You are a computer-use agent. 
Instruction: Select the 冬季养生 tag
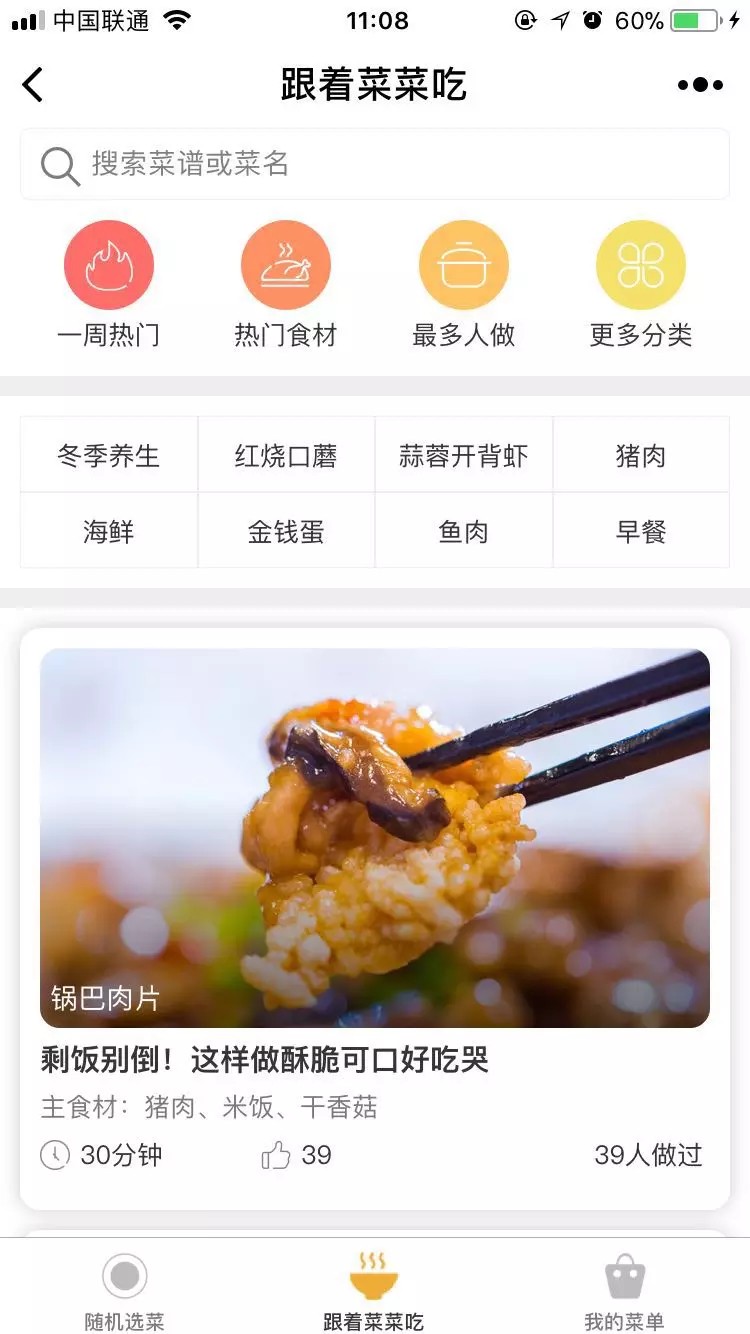coord(109,455)
